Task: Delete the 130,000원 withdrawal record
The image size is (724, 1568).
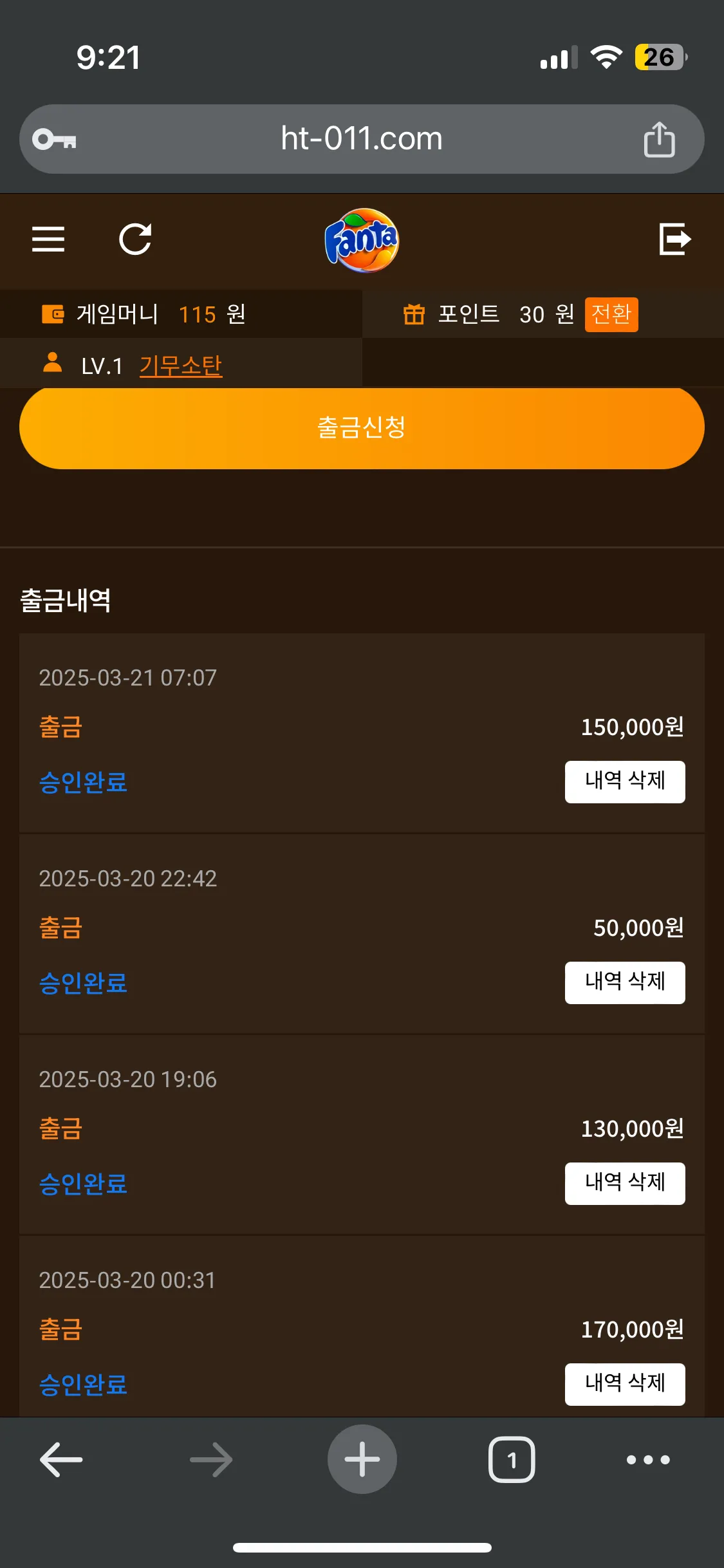Action: click(x=625, y=1183)
